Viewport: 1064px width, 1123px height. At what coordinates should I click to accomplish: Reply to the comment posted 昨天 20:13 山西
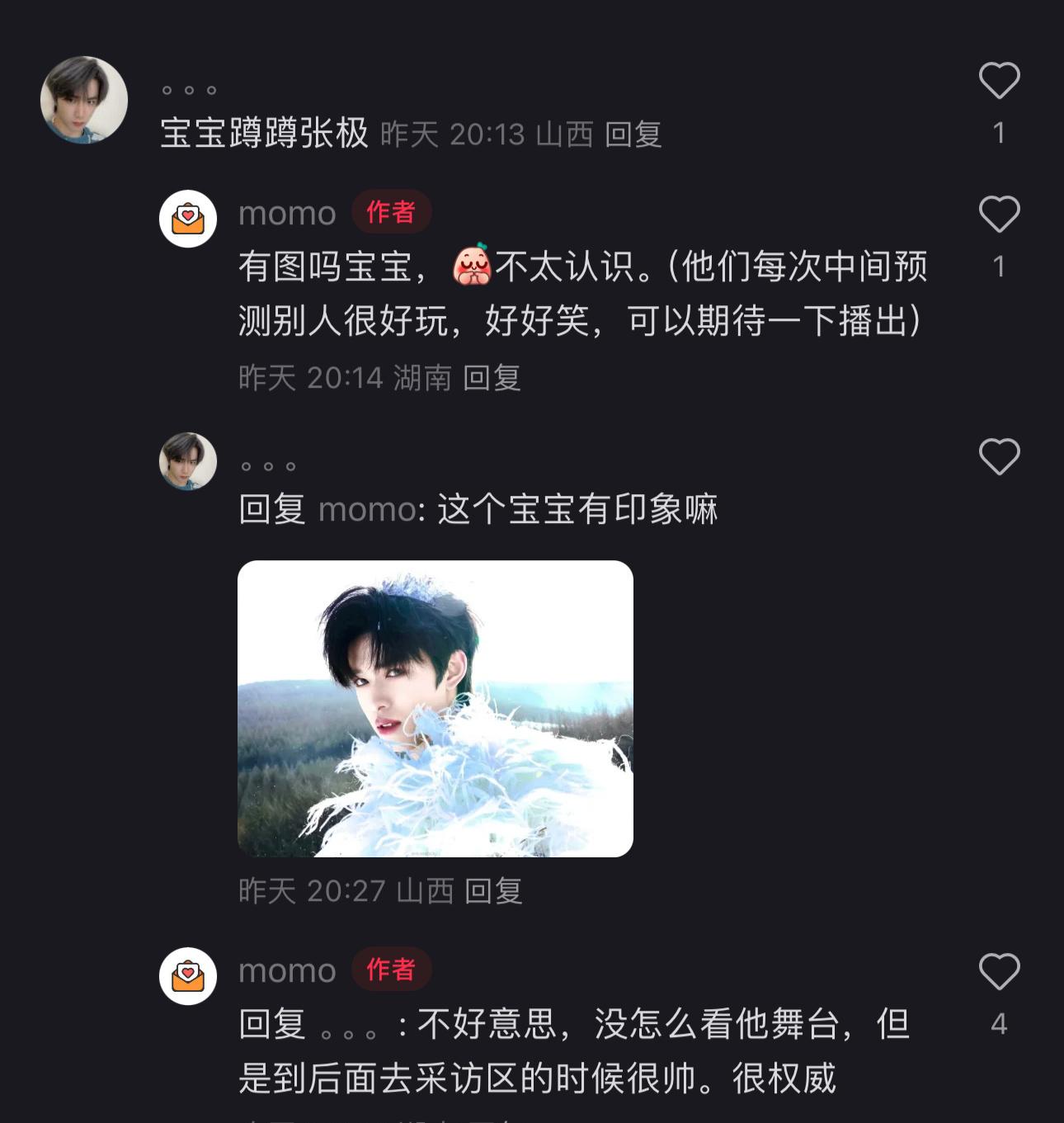coord(633,134)
